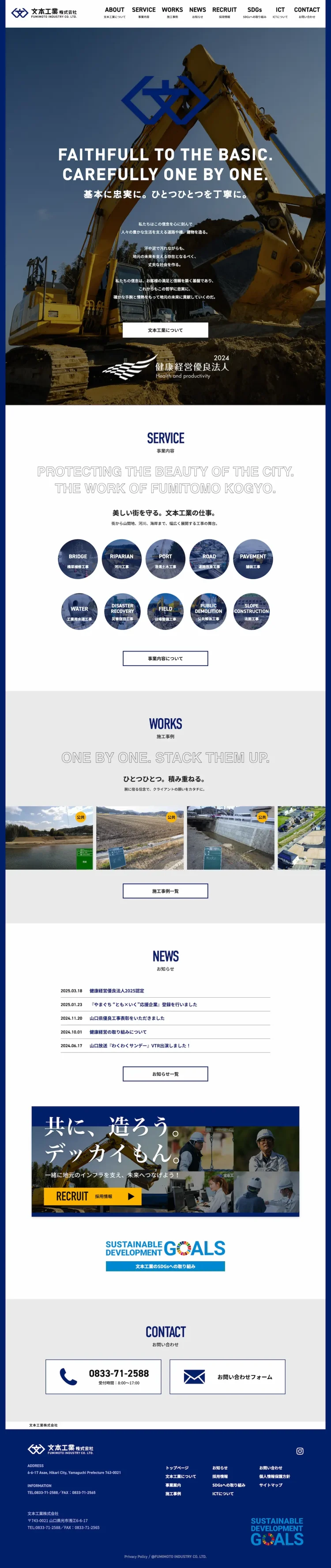Tap the 事業内容について button

pyautogui.click(x=165, y=658)
